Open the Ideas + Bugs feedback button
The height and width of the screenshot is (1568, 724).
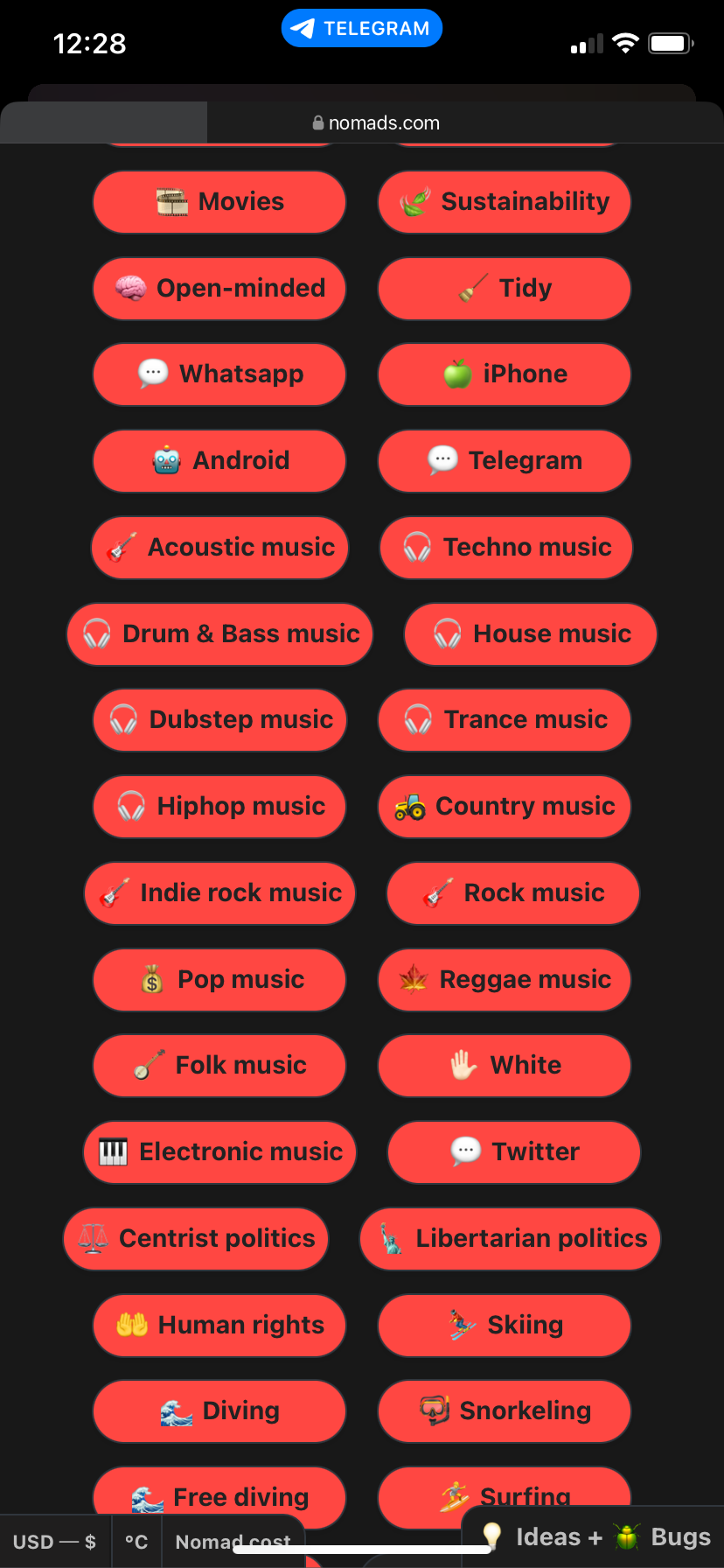tap(595, 1537)
